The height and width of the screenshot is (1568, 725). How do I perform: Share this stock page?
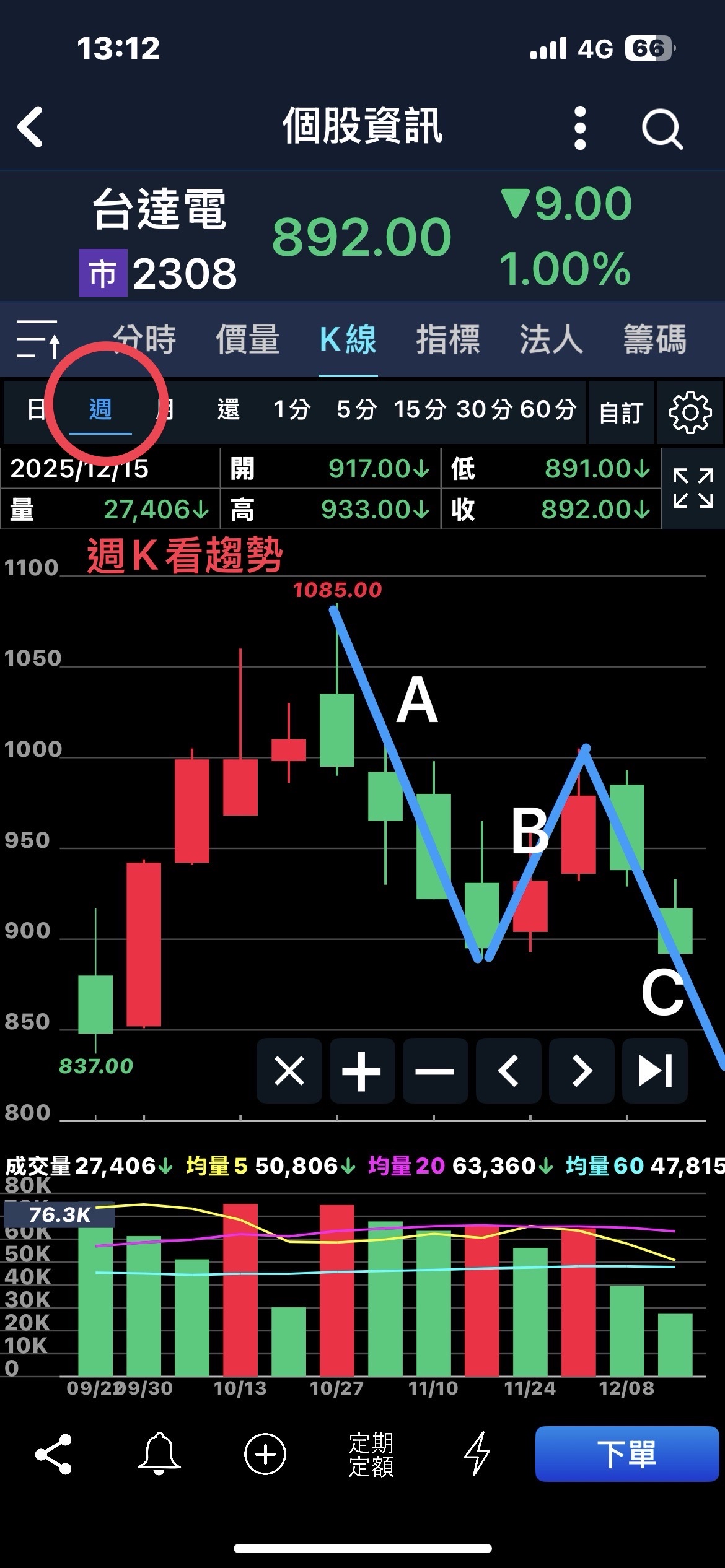[x=54, y=1454]
